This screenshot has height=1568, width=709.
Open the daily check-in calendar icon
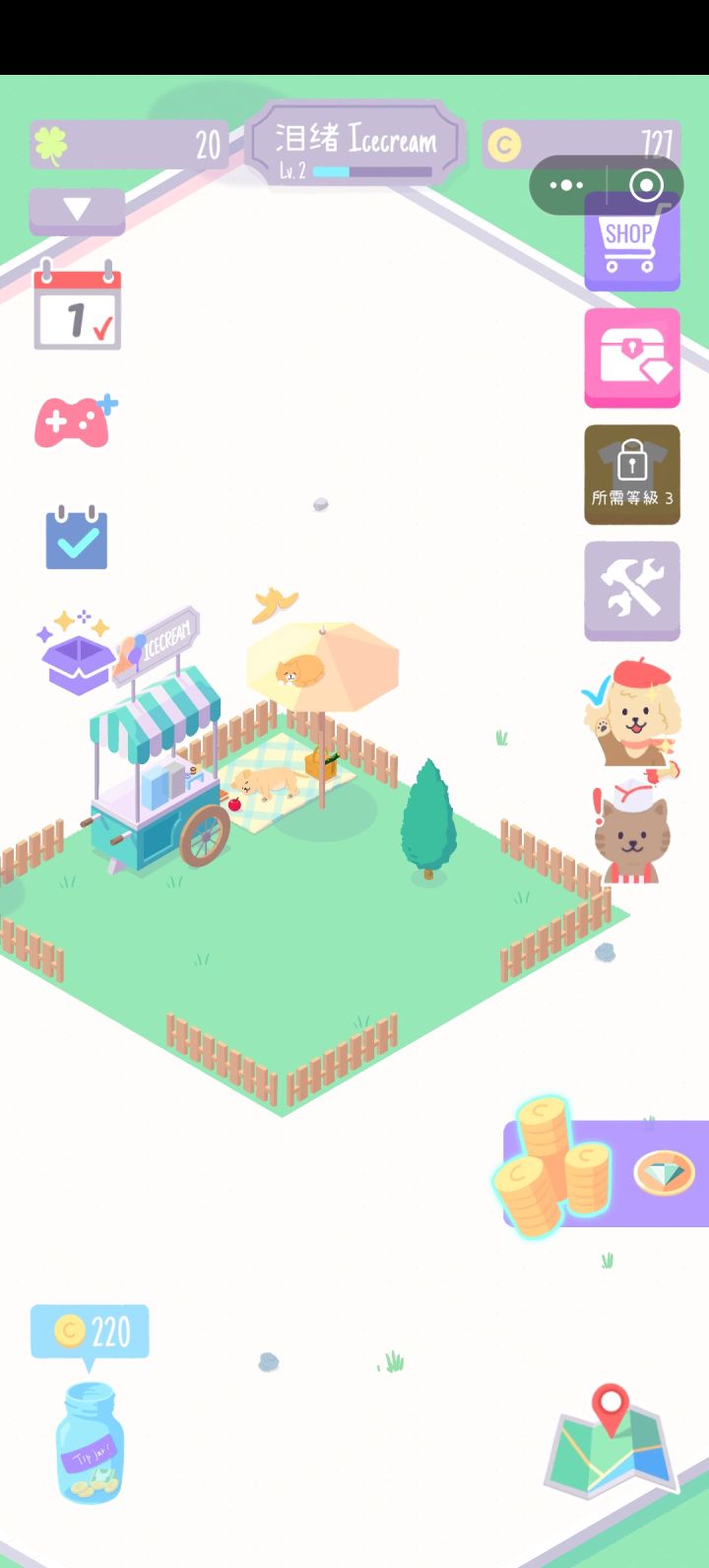coord(78,307)
